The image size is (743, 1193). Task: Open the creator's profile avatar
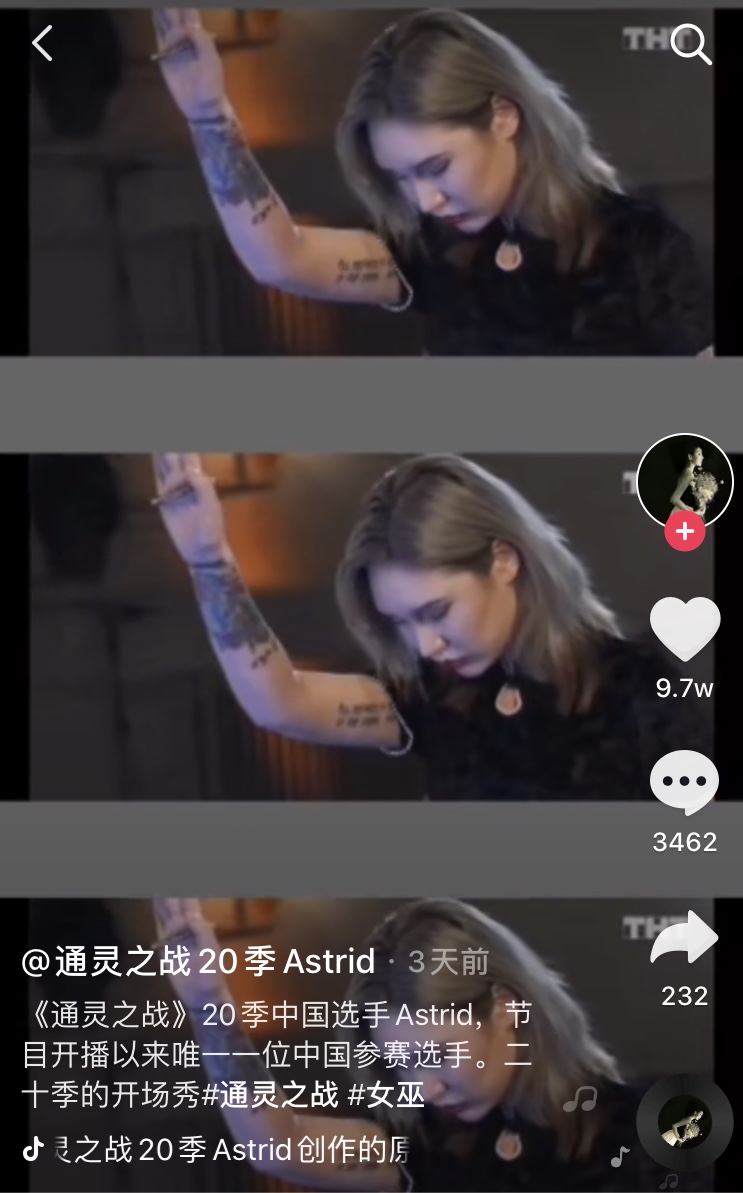(x=684, y=481)
